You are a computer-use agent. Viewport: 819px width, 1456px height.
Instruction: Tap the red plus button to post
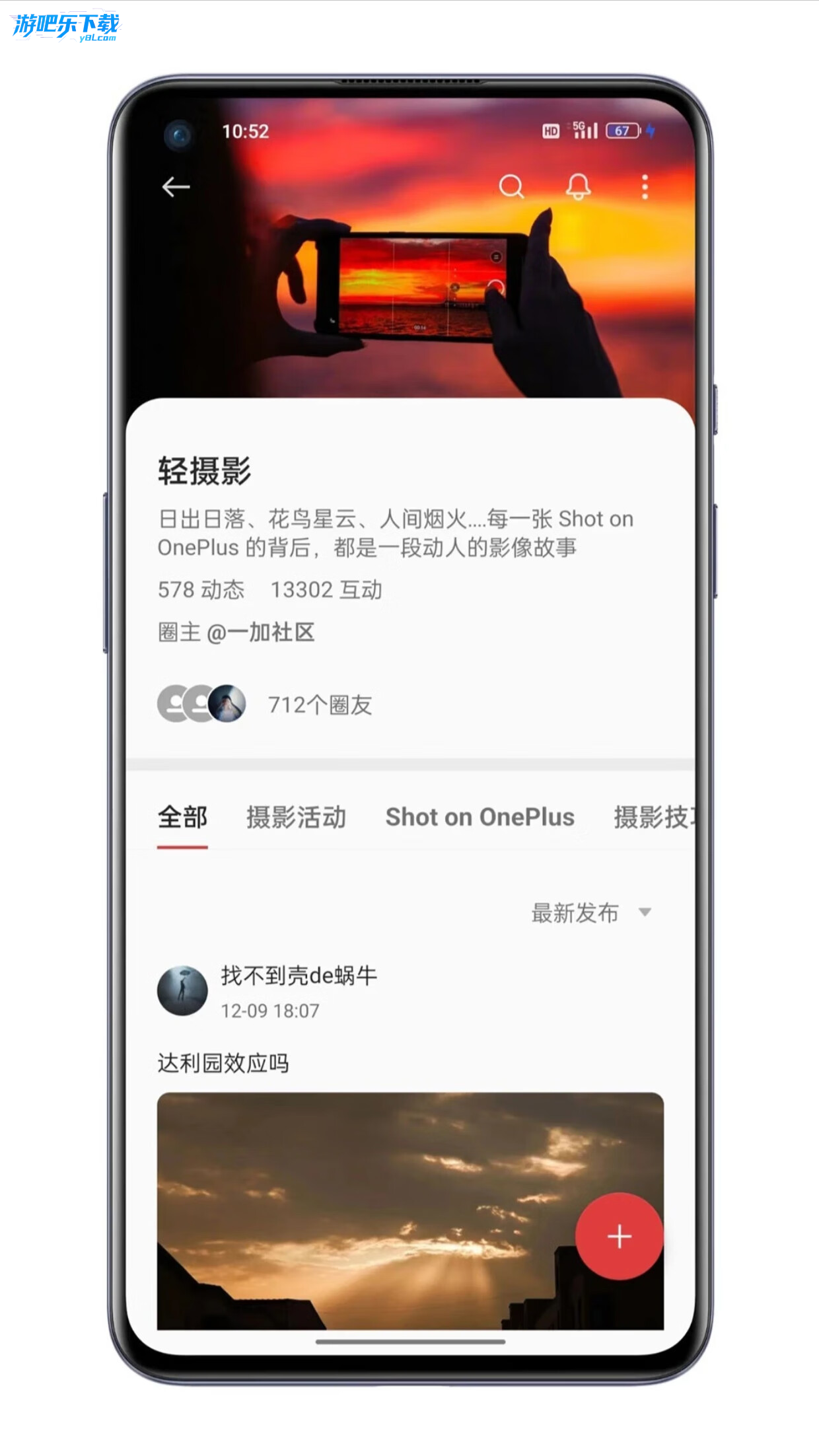click(x=619, y=1237)
